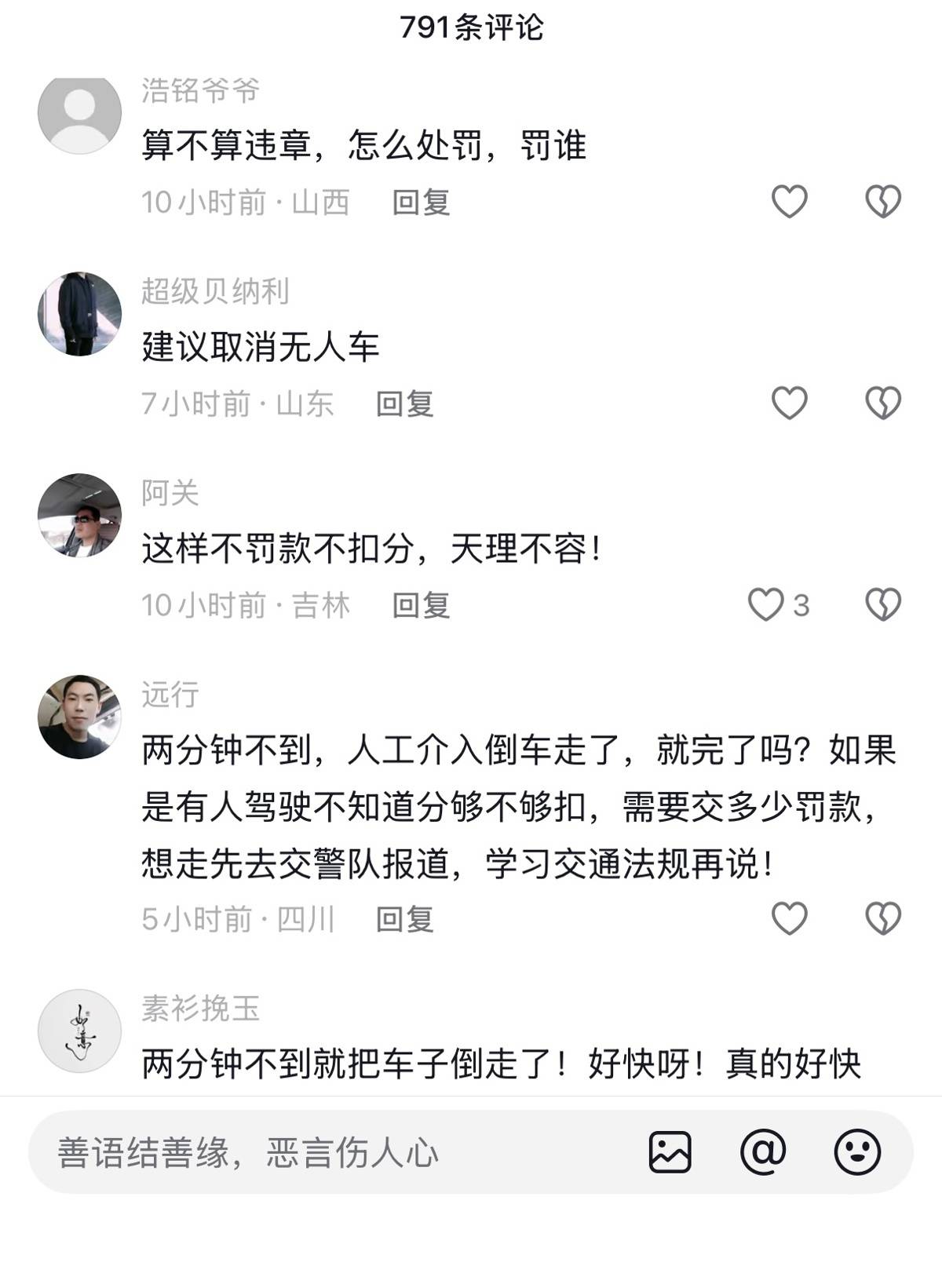Reply to 远行's comment
942x1288 pixels.
tap(404, 919)
